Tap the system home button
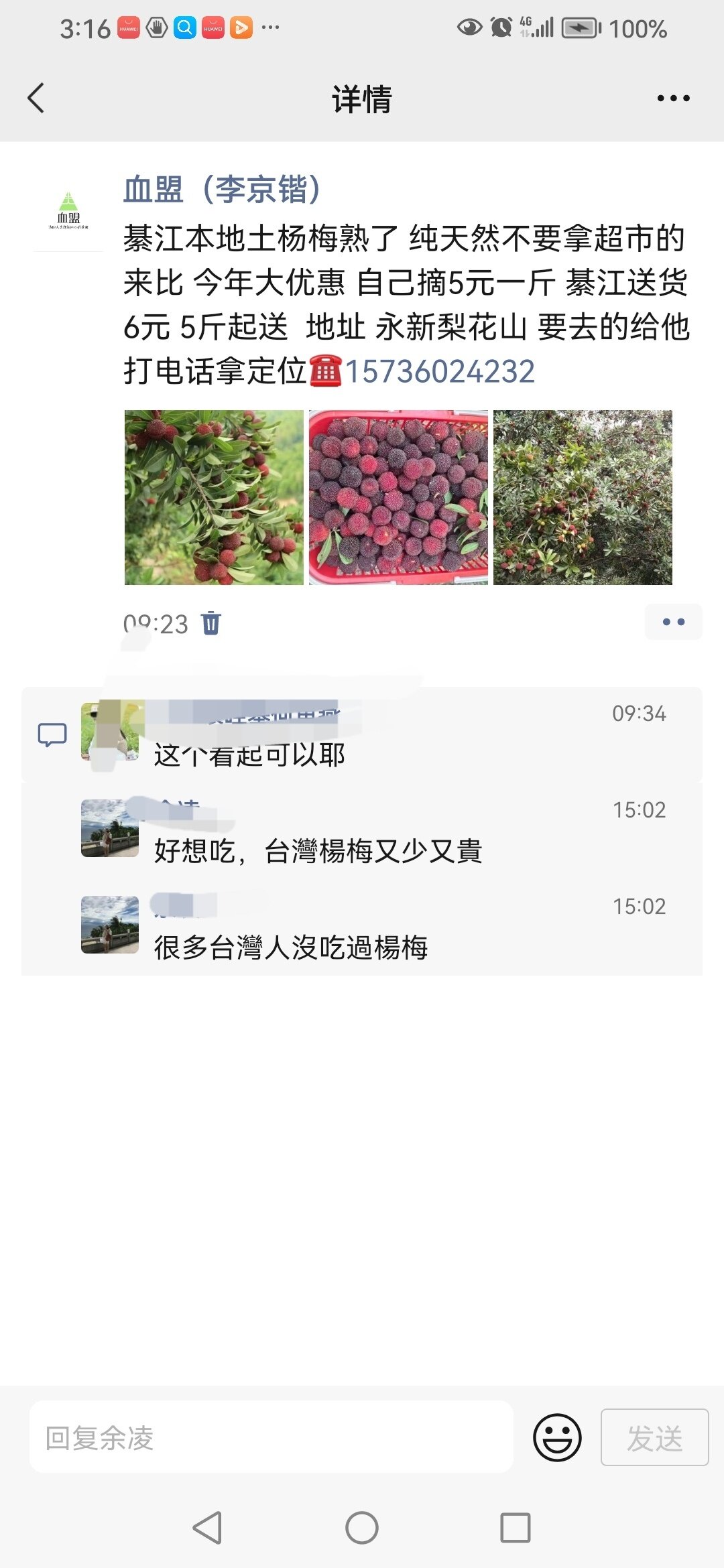 [x=362, y=1528]
